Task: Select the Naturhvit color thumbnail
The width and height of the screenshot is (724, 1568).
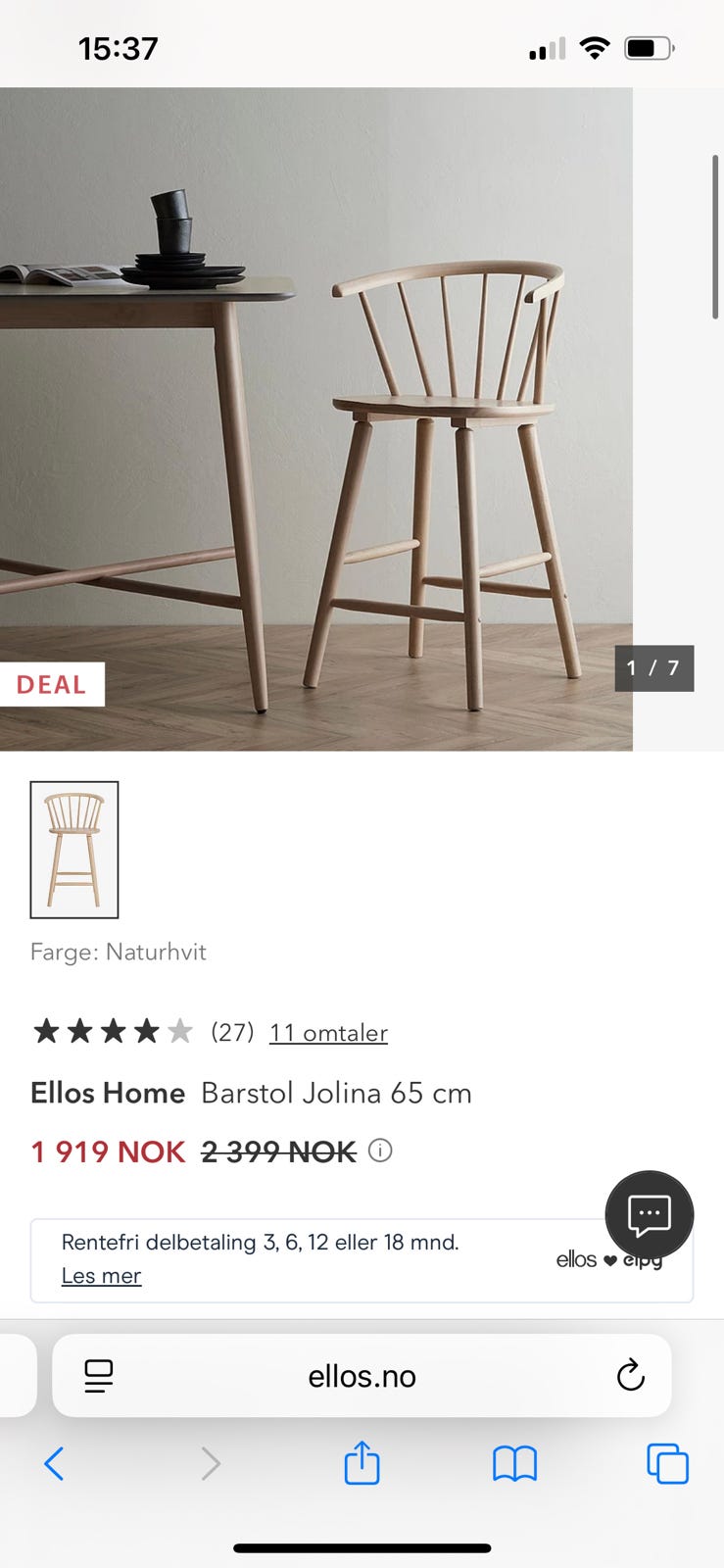Action: click(x=74, y=849)
